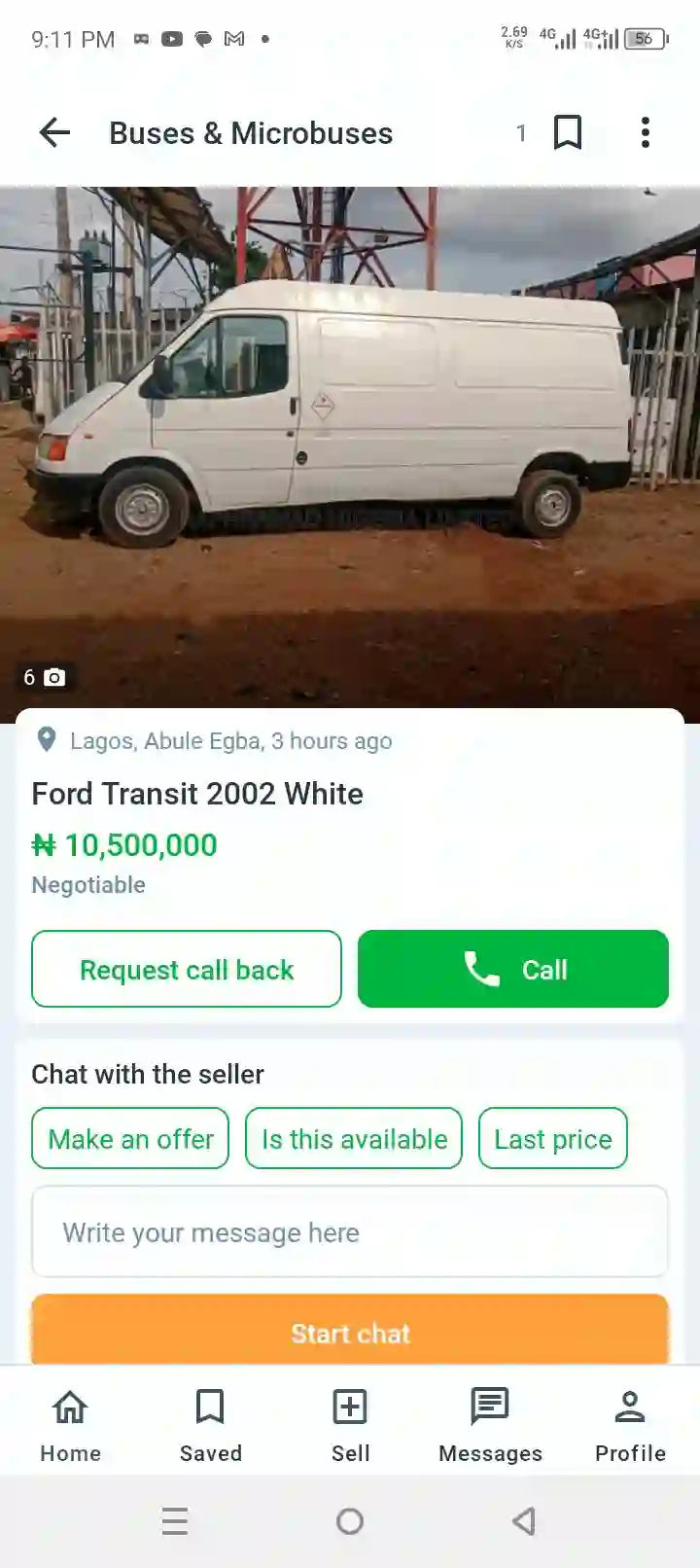Choose the Is this available chip
The height and width of the screenshot is (1568, 700).
354,1138
